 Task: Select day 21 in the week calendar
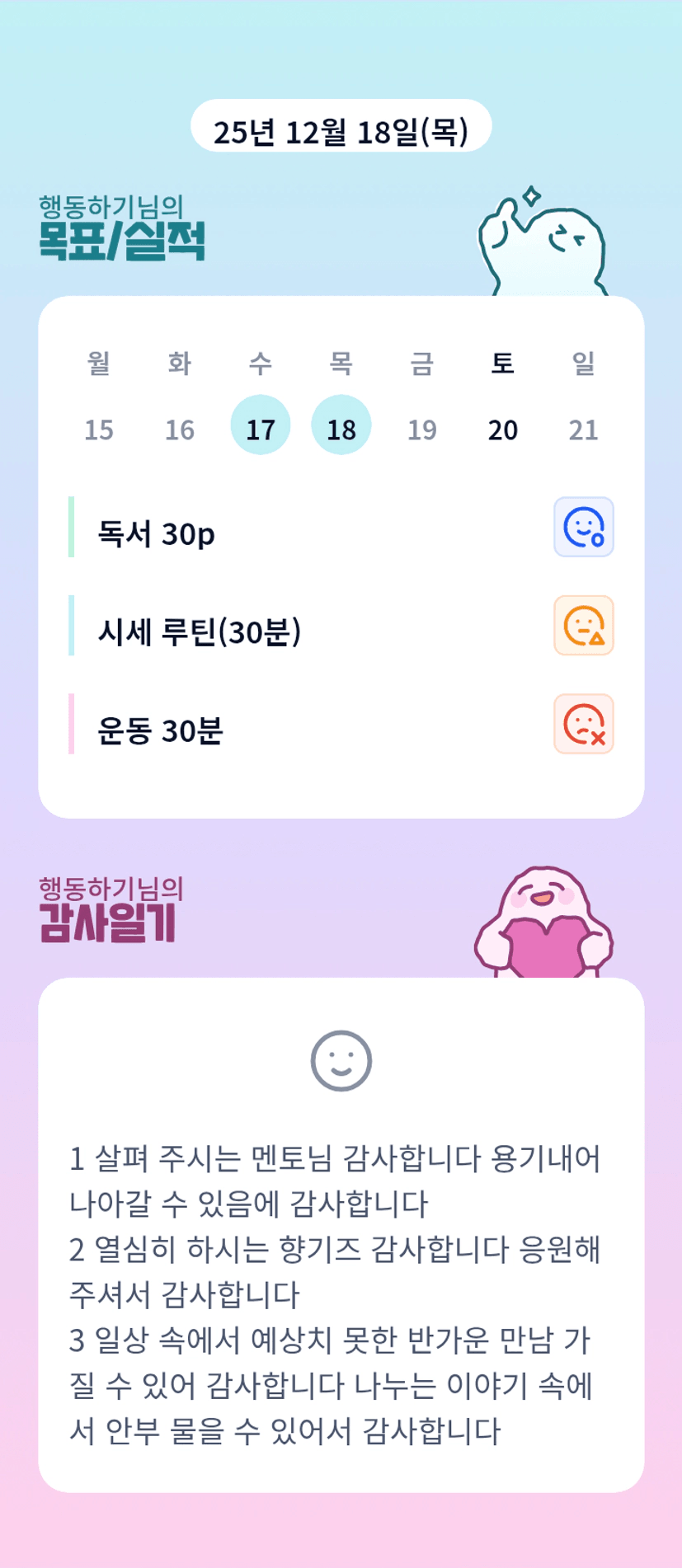(583, 429)
